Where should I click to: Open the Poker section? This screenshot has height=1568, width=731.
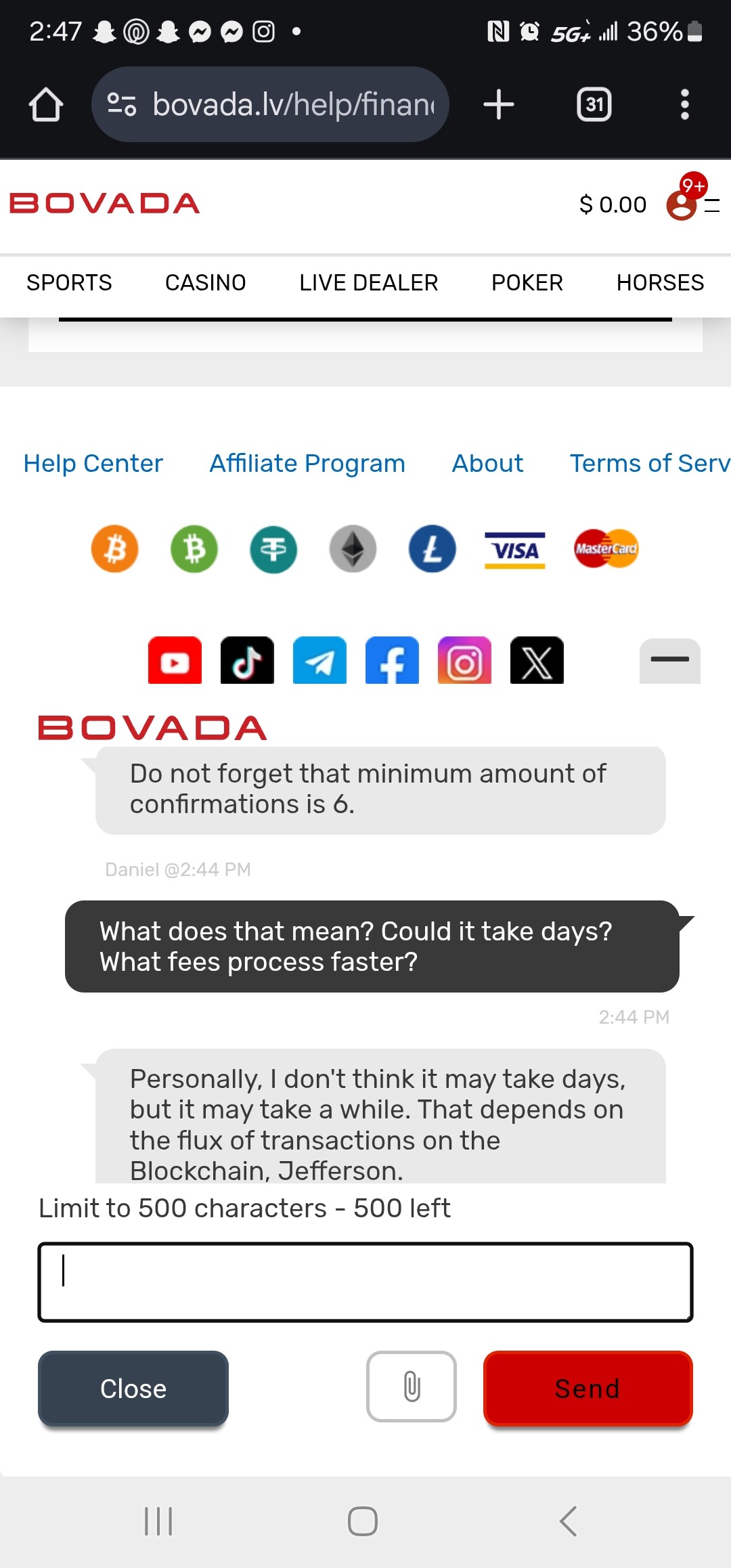527,282
